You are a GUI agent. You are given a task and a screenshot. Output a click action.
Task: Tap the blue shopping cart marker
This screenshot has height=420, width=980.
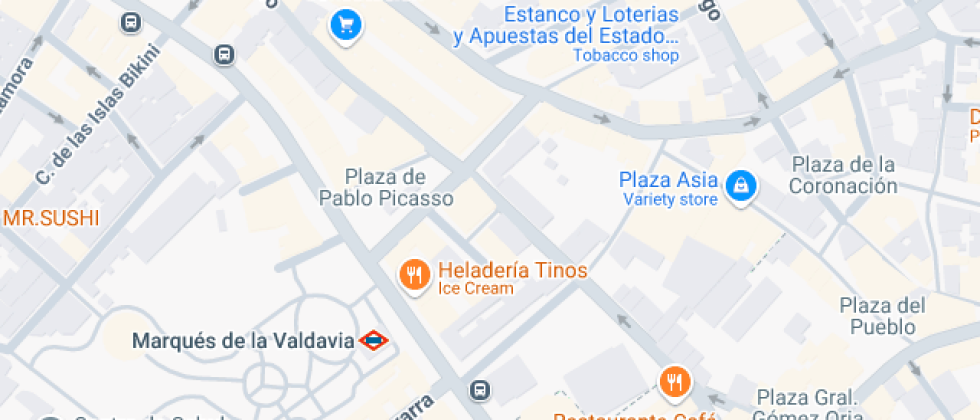tap(345, 24)
